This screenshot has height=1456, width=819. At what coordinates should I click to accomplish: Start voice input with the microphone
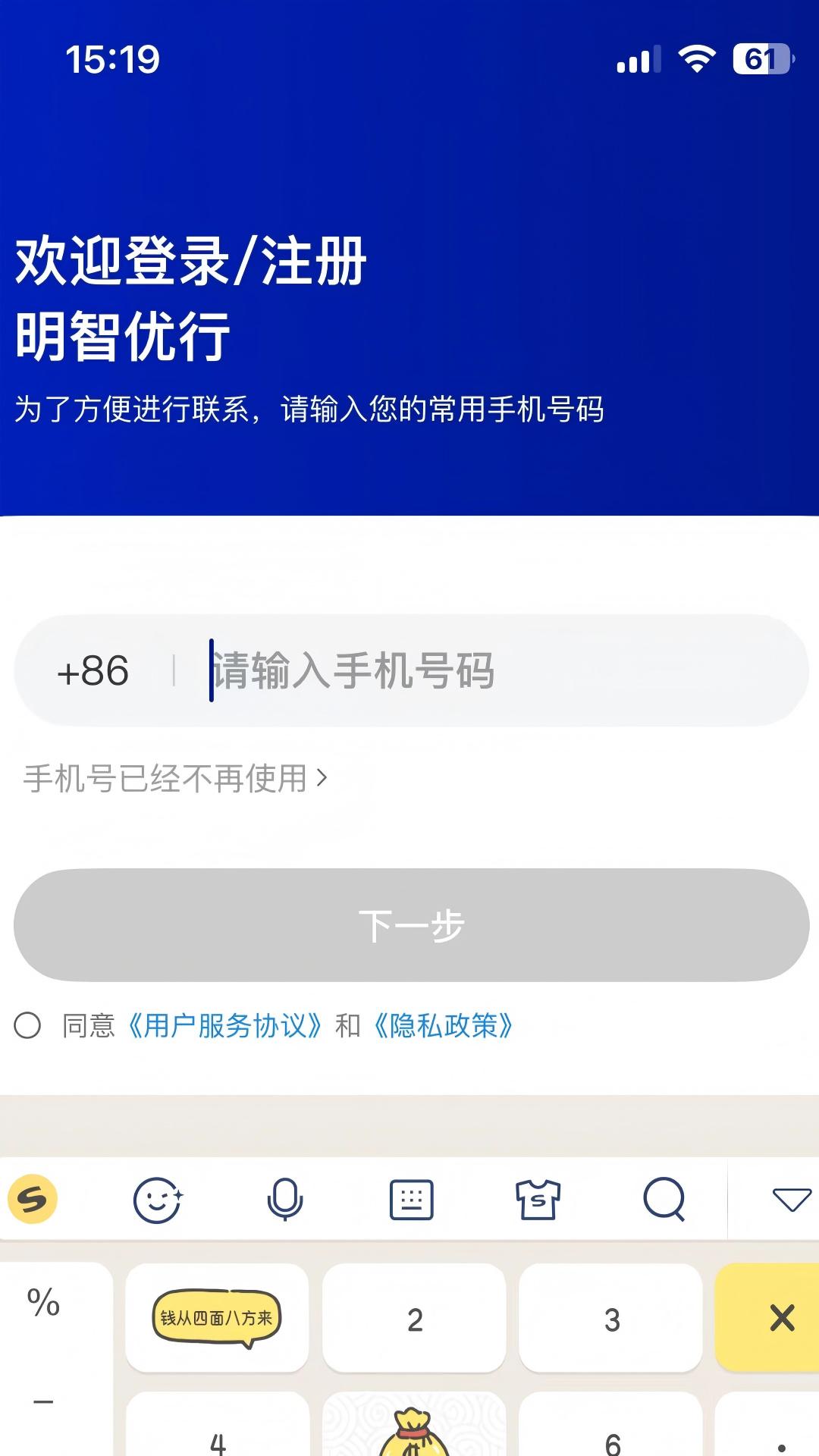[284, 1200]
